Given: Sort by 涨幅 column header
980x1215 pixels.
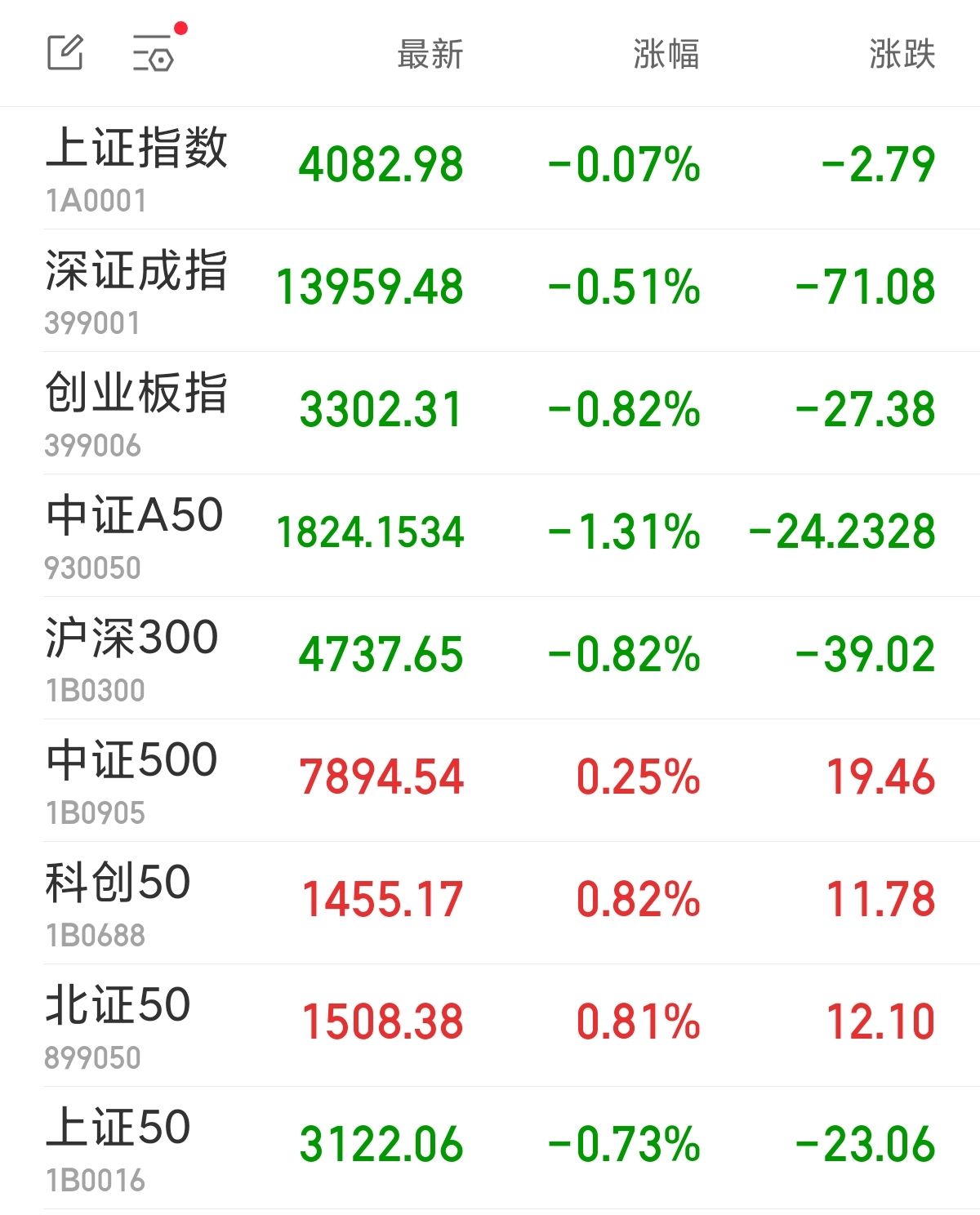Looking at the screenshot, I should pos(666,55).
